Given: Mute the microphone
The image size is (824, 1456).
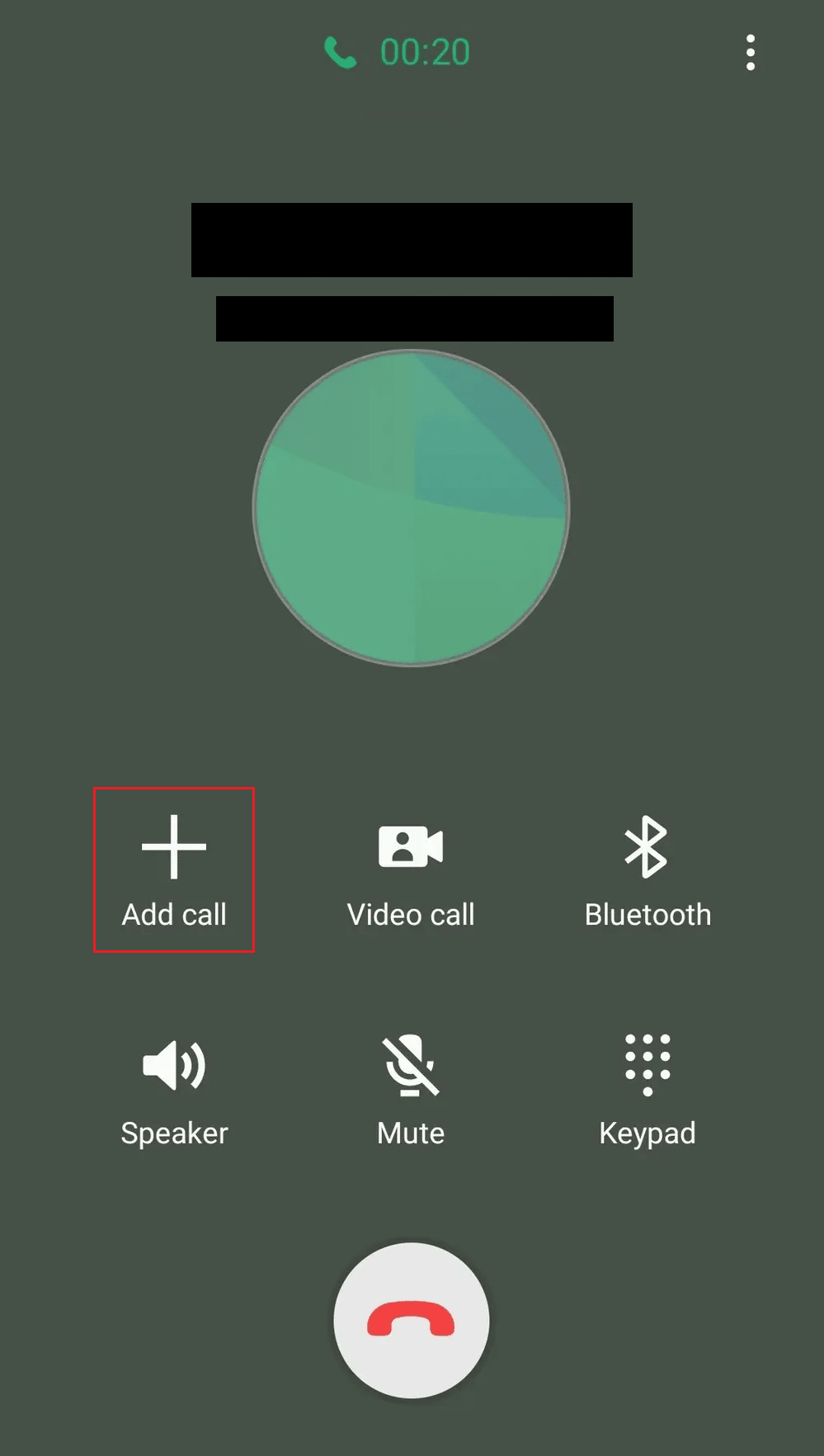Looking at the screenshot, I should 411,1089.
